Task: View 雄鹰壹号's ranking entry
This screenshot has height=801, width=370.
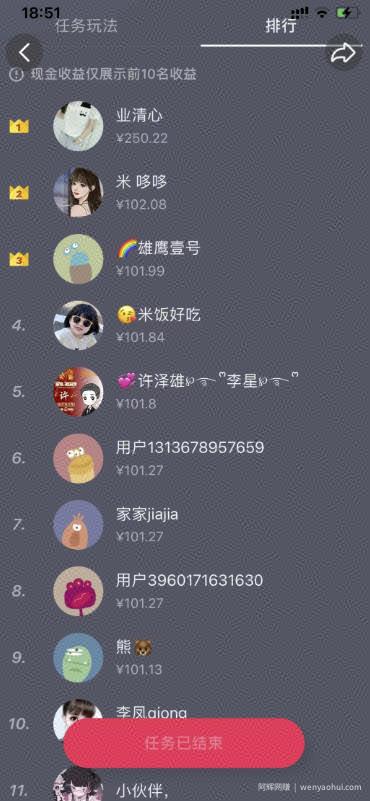Action: [185, 259]
